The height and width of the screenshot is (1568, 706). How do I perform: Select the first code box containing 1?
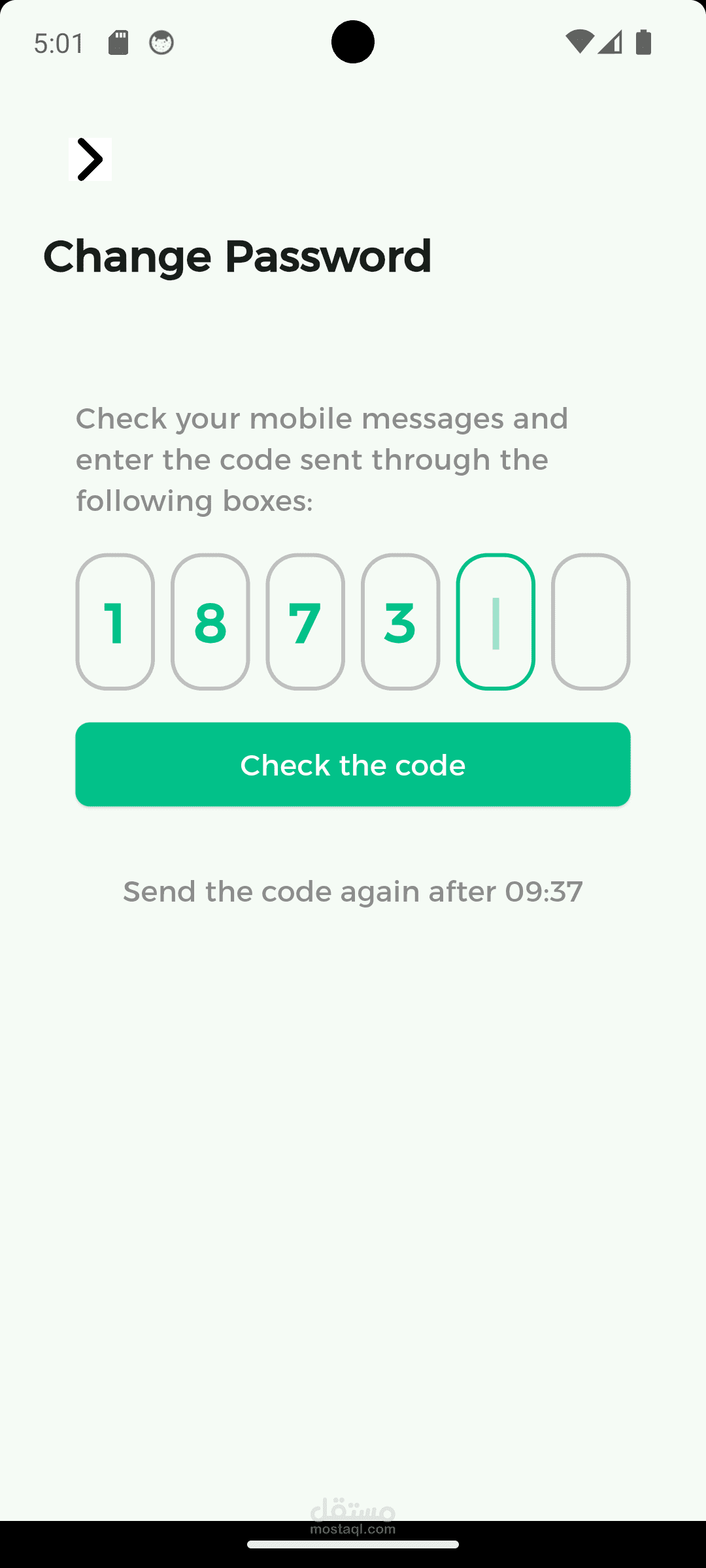click(x=115, y=622)
